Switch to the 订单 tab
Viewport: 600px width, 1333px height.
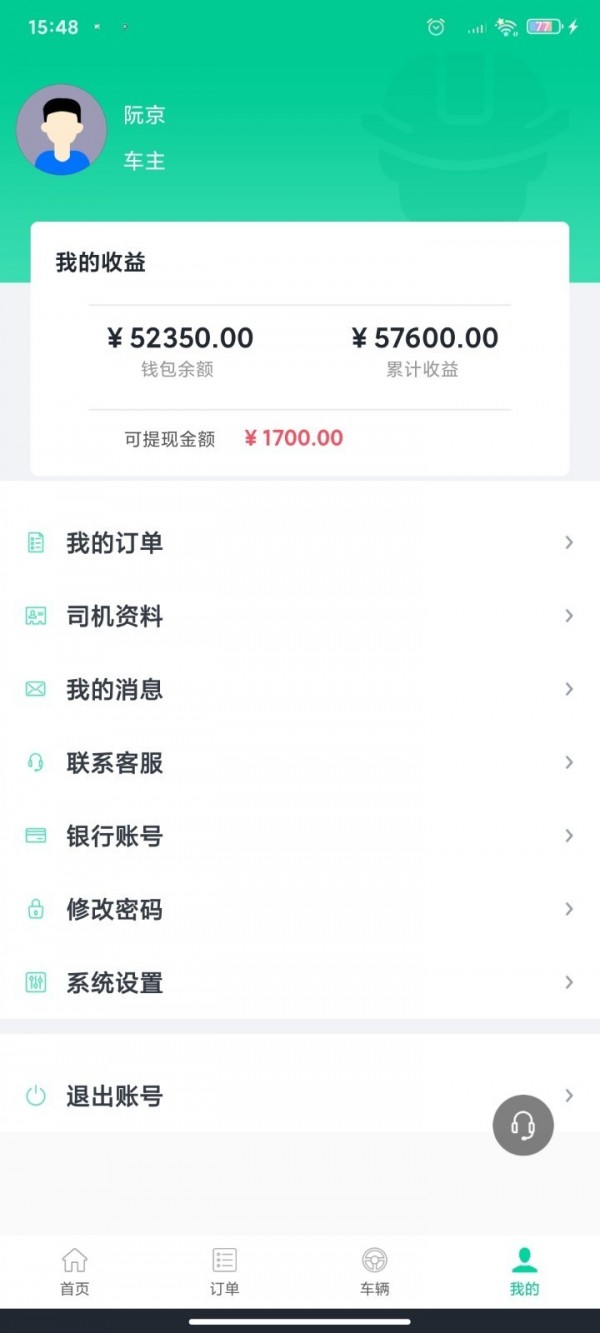[225, 1272]
